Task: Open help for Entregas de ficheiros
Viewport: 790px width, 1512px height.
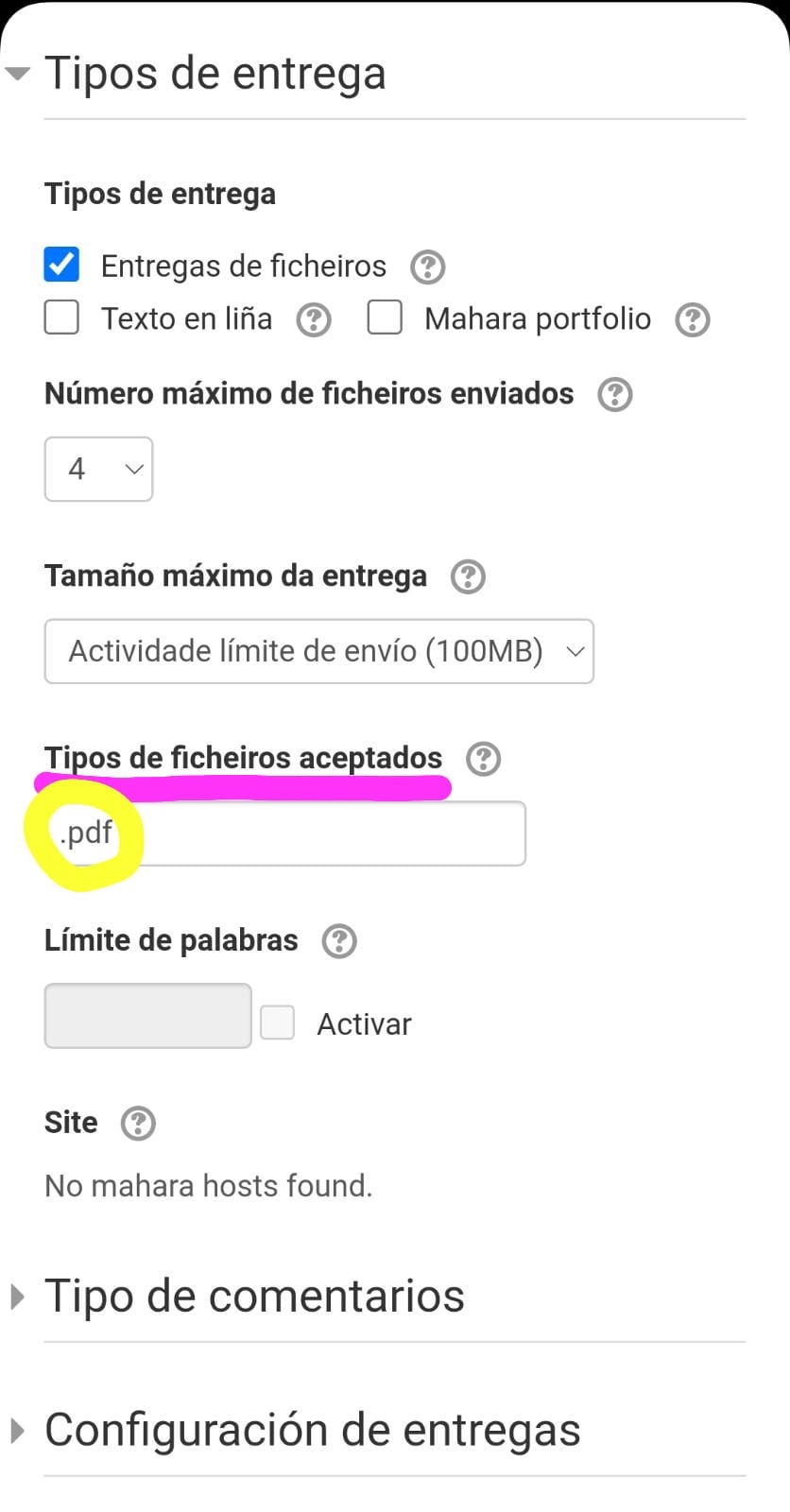Action: point(427,266)
